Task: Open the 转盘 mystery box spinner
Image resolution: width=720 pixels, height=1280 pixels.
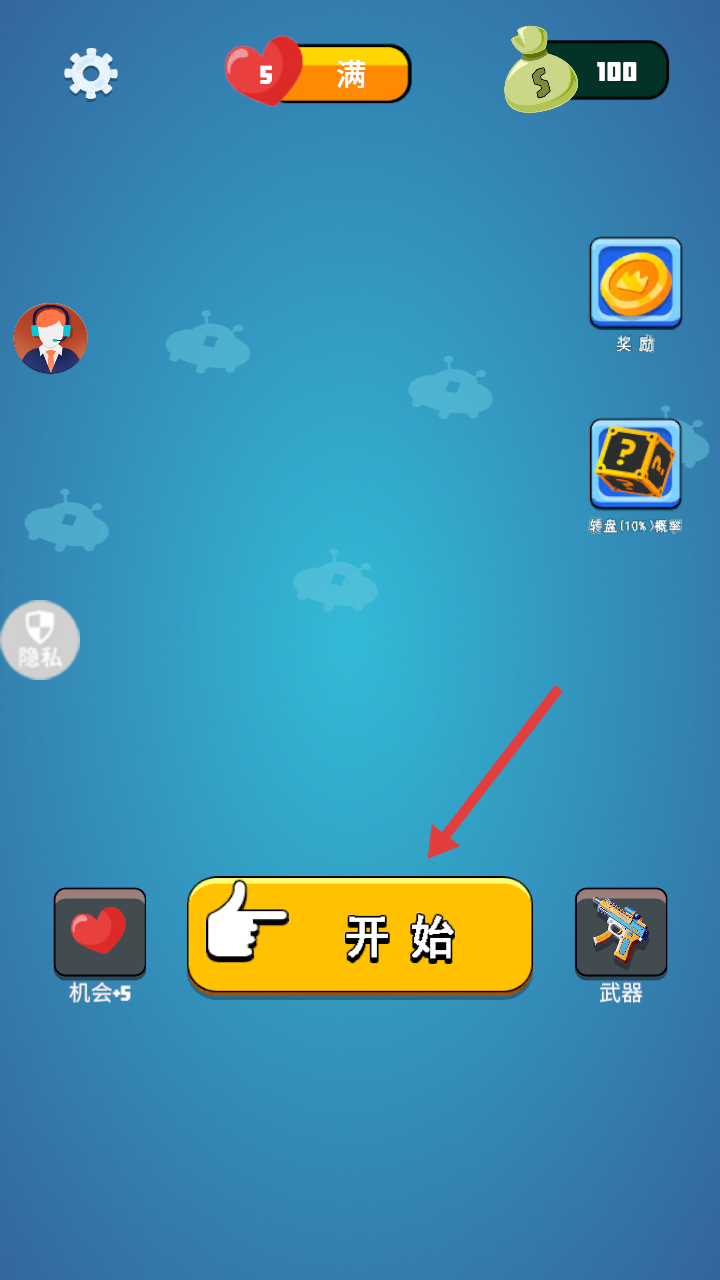Action: pos(636,464)
